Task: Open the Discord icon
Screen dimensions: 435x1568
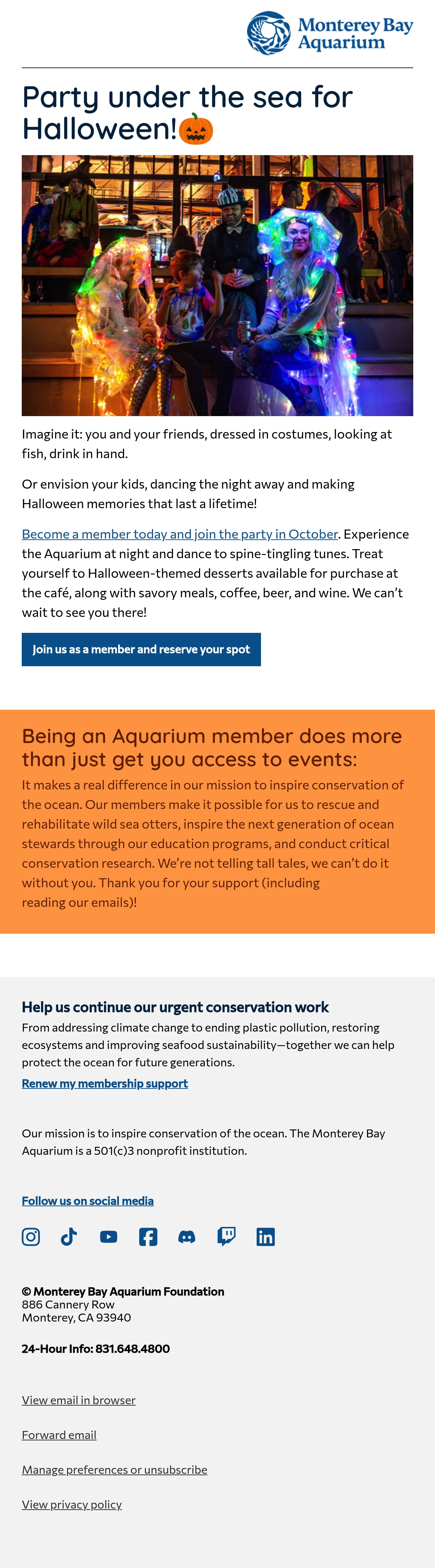Action: click(x=187, y=1237)
